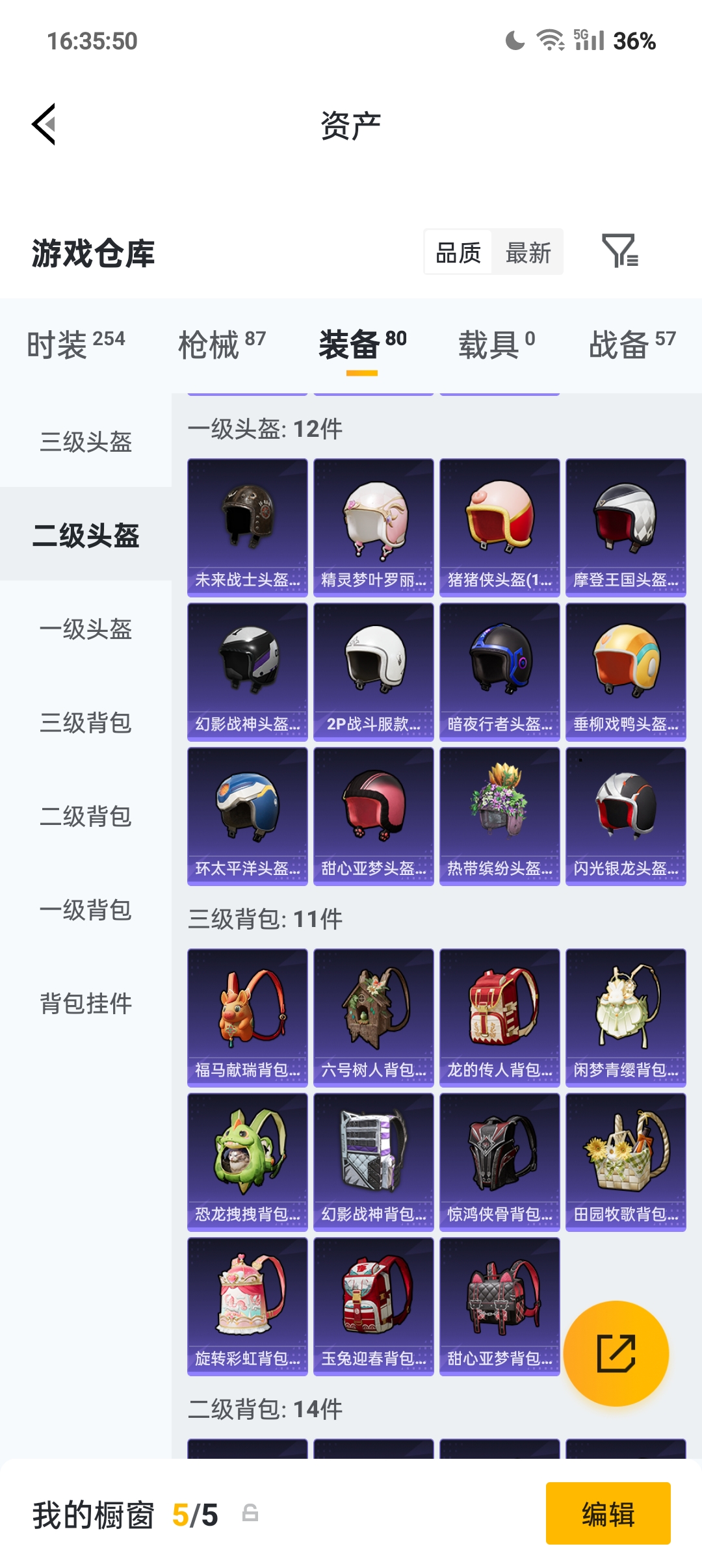The image size is (702, 1568).
Task: Go back from the 资产 page
Action: coord(44,124)
